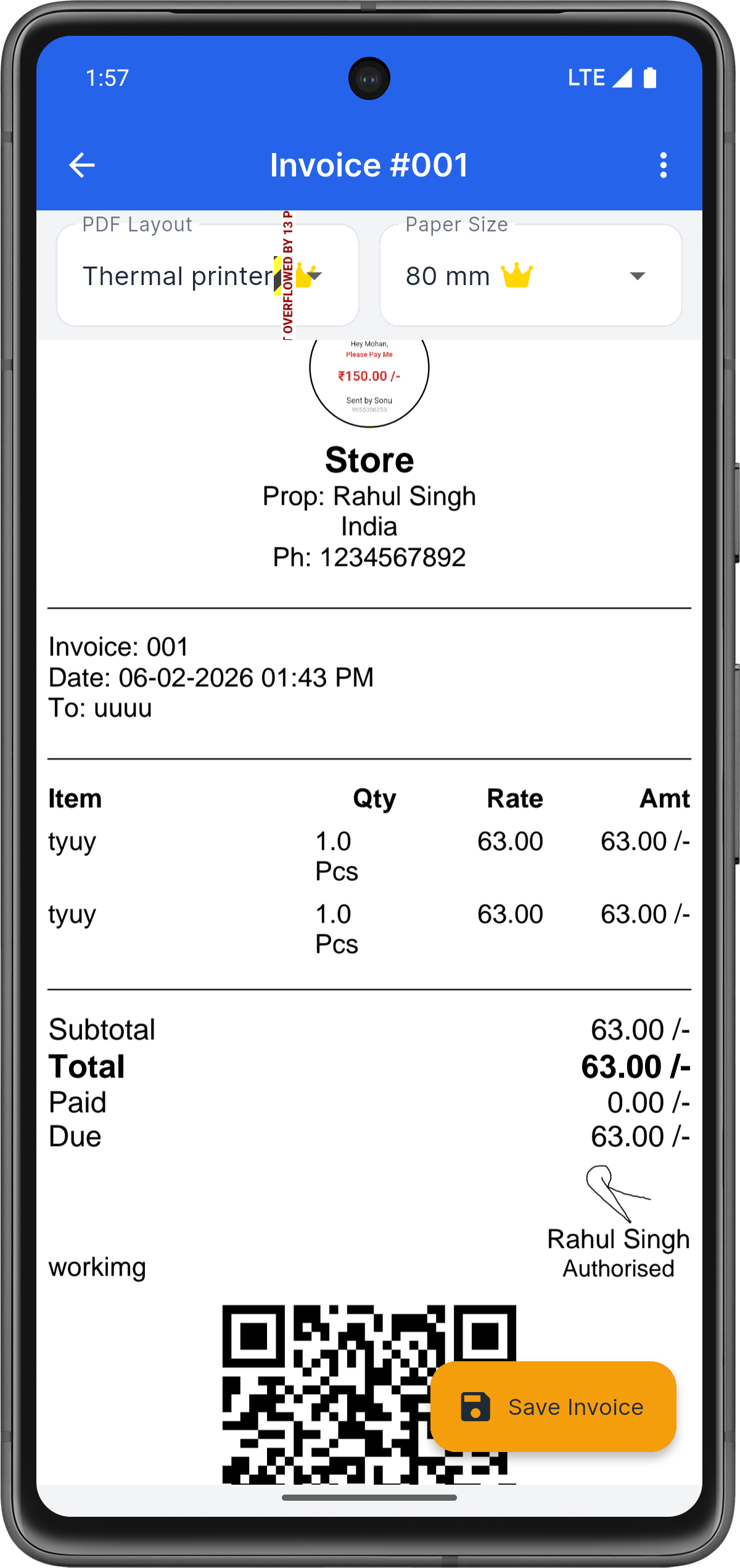Tap the Save Invoice button
This screenshot has width=740, height=1568.
[x=553, y=1406]
